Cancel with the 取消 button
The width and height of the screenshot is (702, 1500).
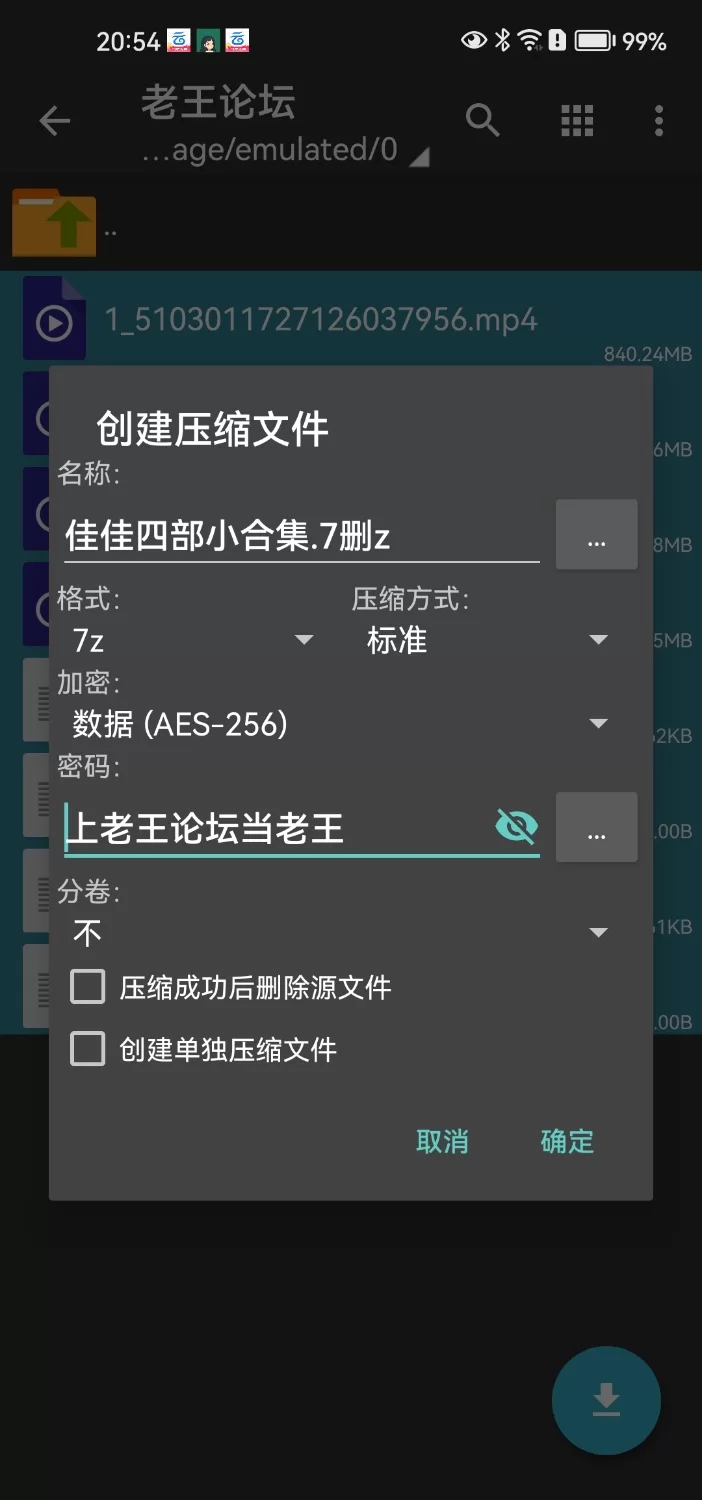pos(442,1142)
